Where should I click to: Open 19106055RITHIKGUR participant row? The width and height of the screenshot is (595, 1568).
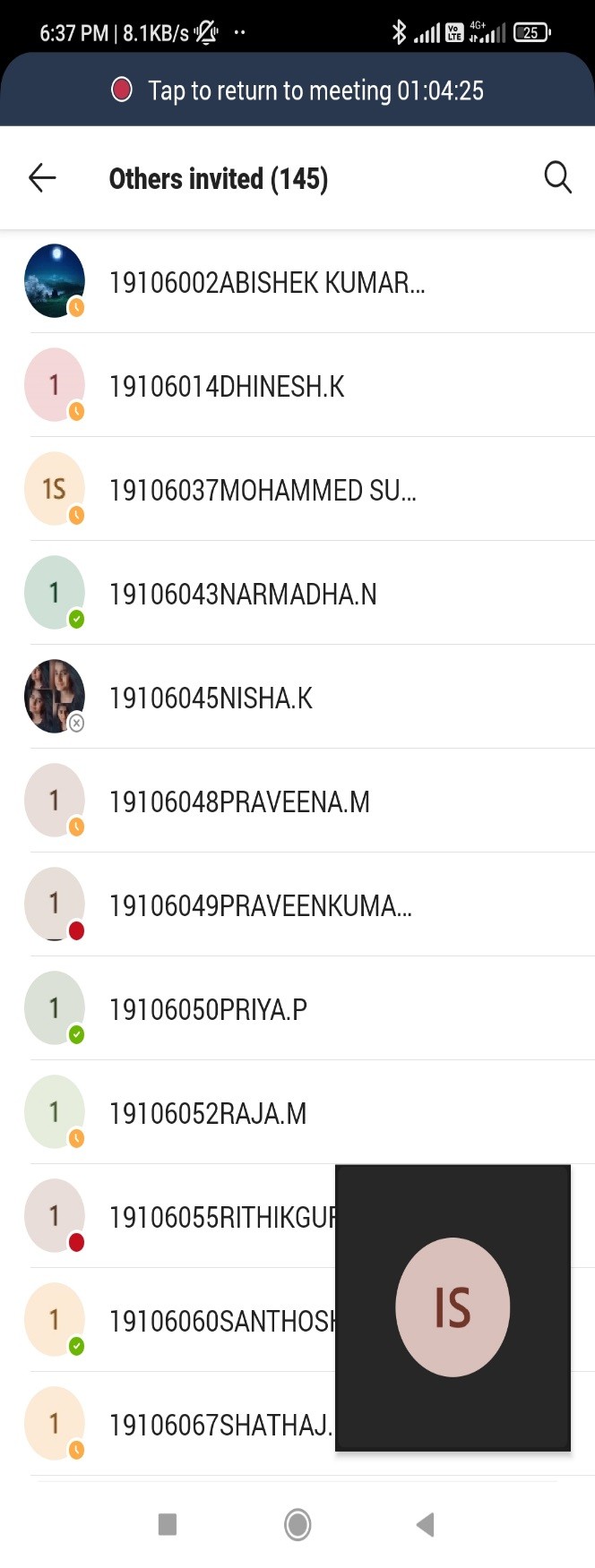pos(168,1217)
